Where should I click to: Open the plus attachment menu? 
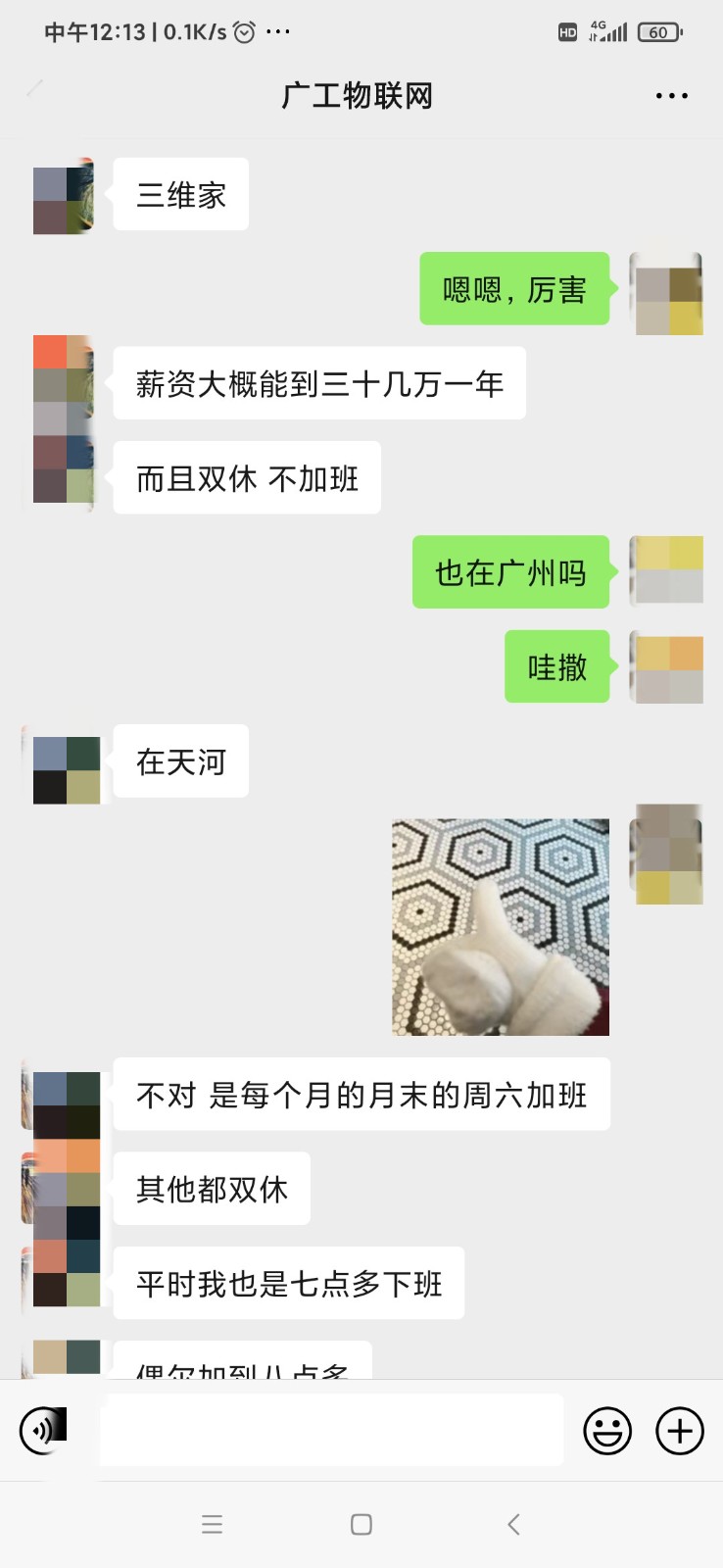point(680,1431)
